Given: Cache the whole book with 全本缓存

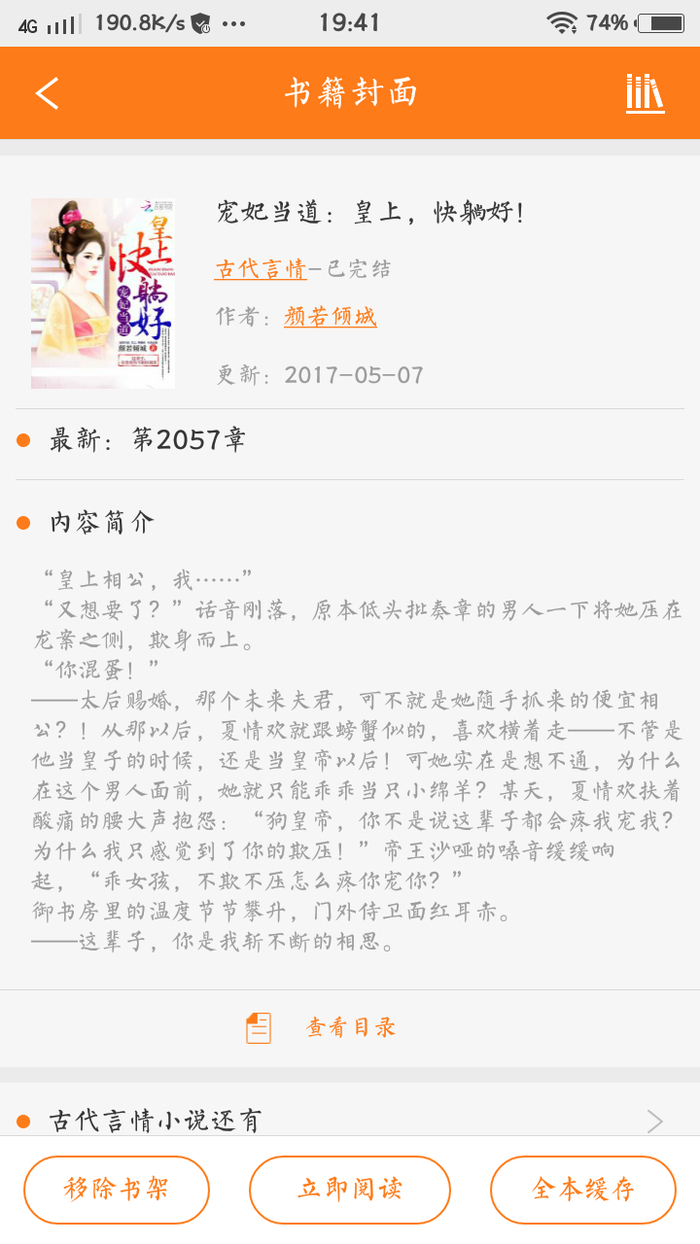Looking at the screenshot, I should click(x=583, y=1189).
